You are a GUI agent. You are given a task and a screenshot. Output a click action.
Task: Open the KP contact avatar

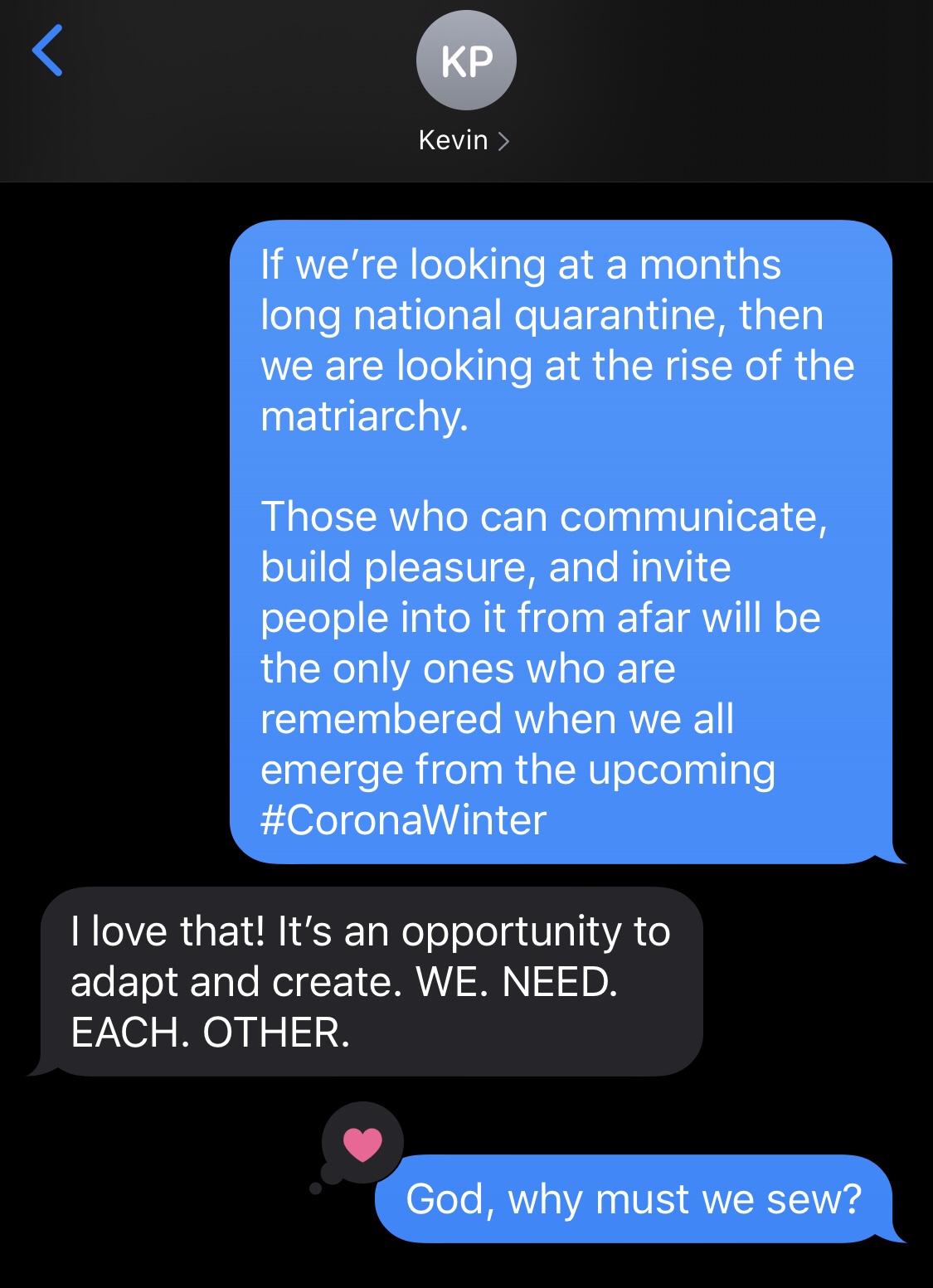pos(466,61)
